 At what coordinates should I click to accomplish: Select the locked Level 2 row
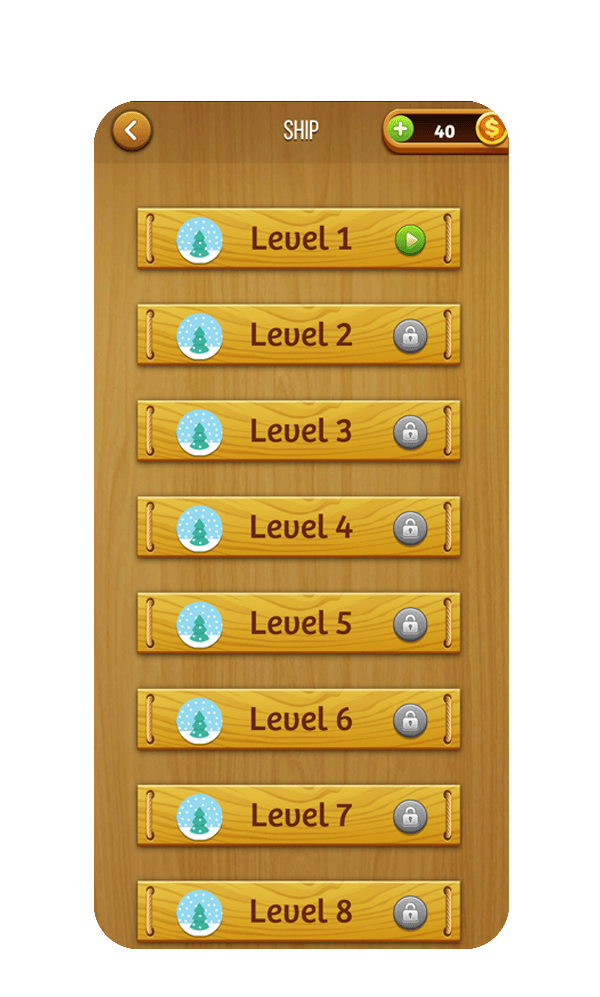299,335
